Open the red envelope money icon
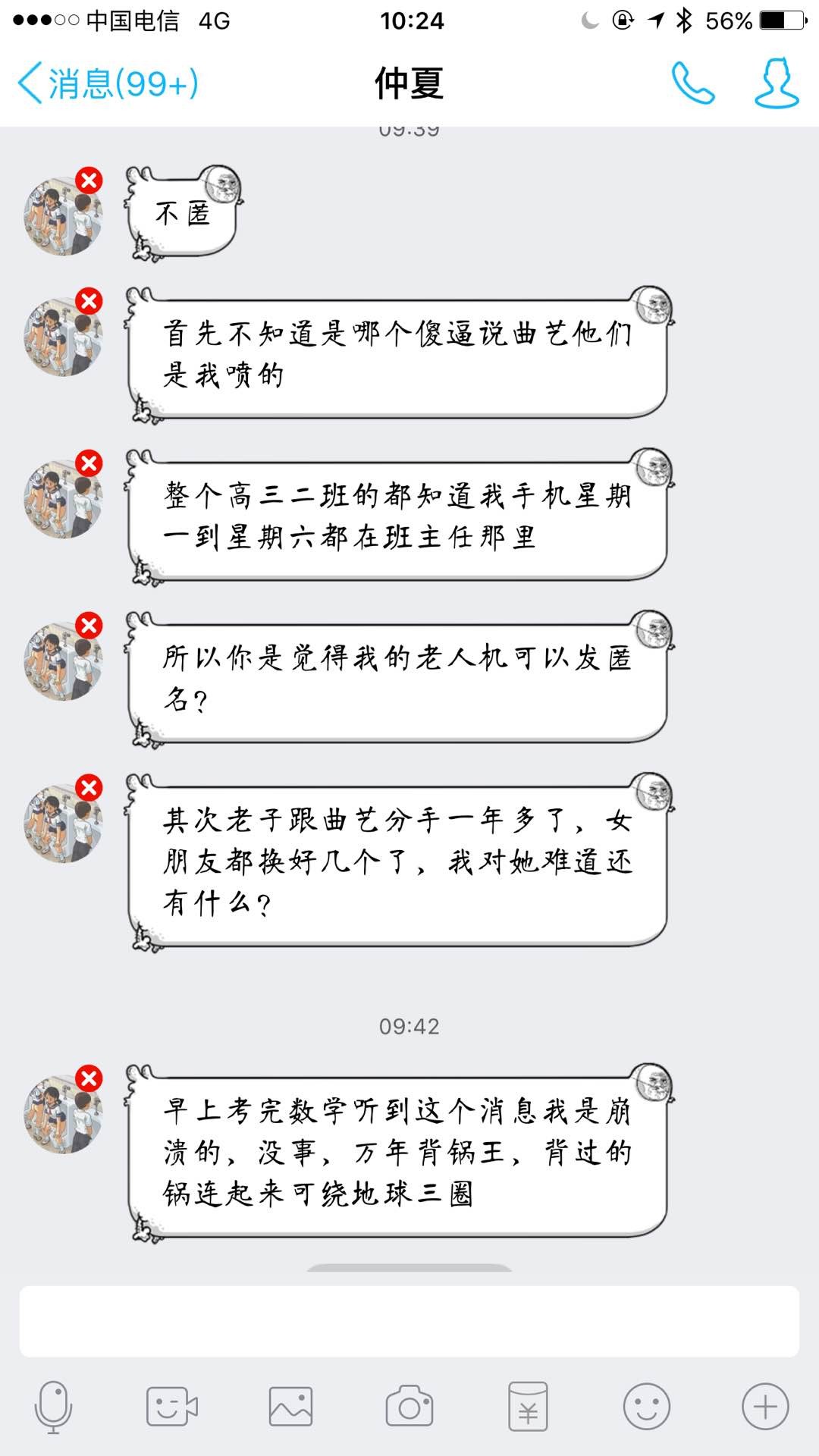 [x=528, y=1407]
